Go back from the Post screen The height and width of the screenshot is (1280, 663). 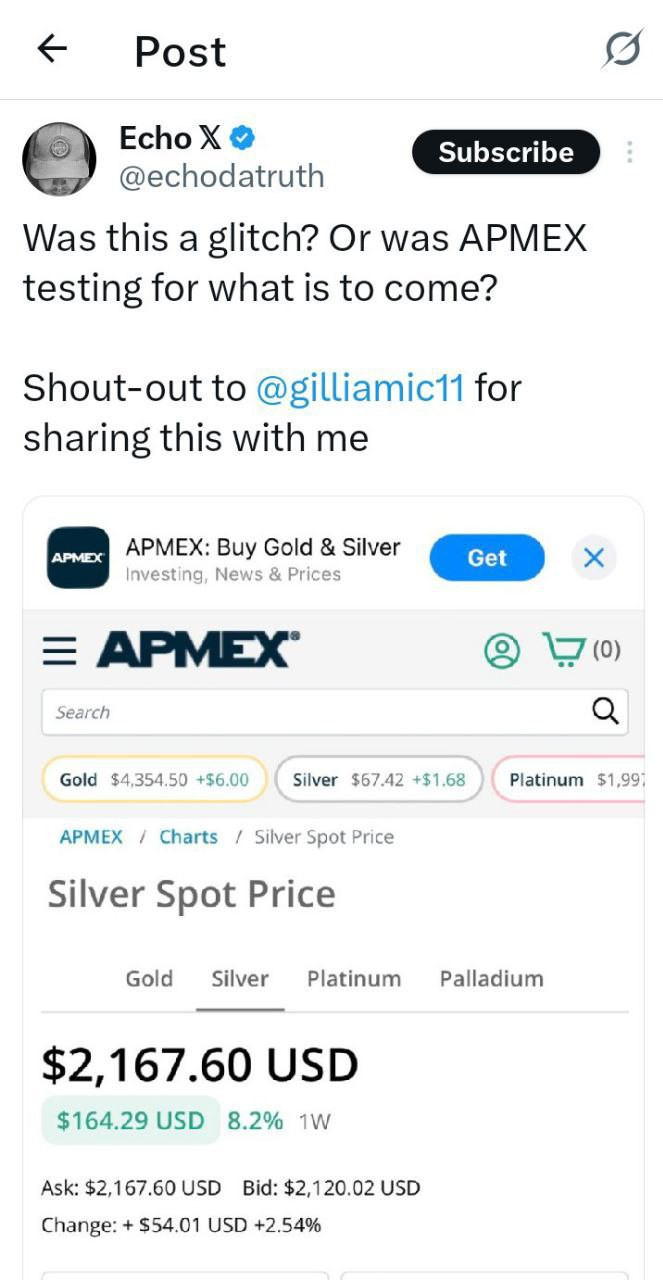pos(52,49)
